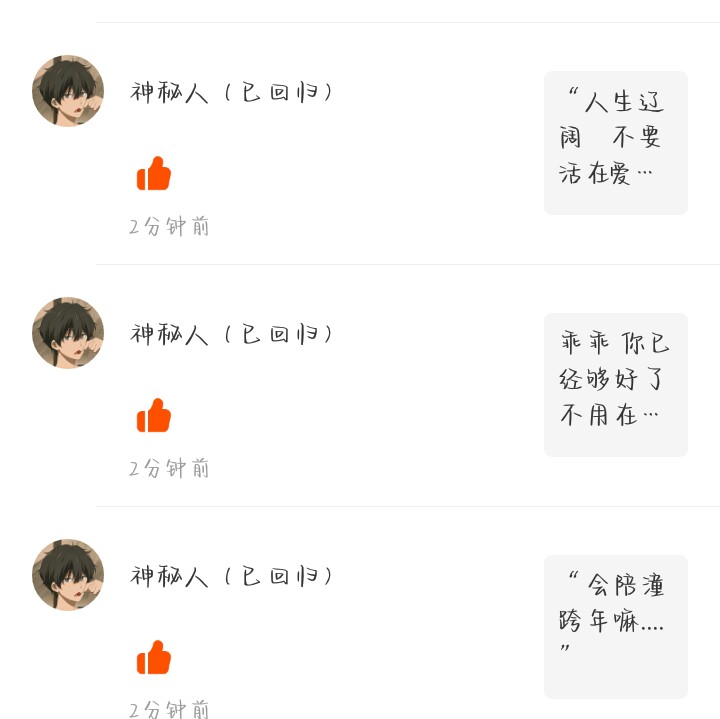Open 神秘人's profile picture beside the "会陪潼跨年嘛" comment
Screen dimensions: 720x719
[68, 575]
